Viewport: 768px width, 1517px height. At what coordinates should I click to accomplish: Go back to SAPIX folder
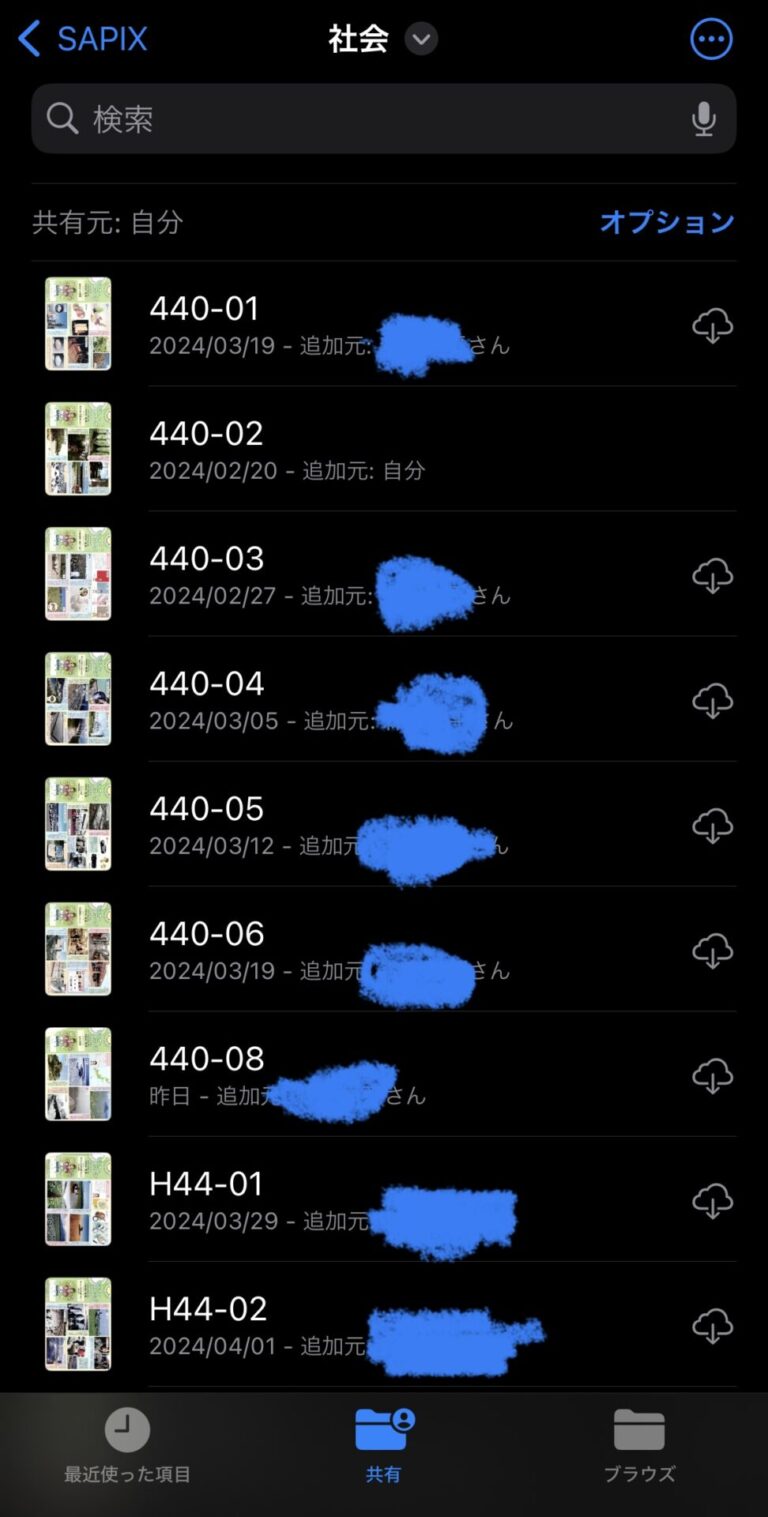coord(83,38)
